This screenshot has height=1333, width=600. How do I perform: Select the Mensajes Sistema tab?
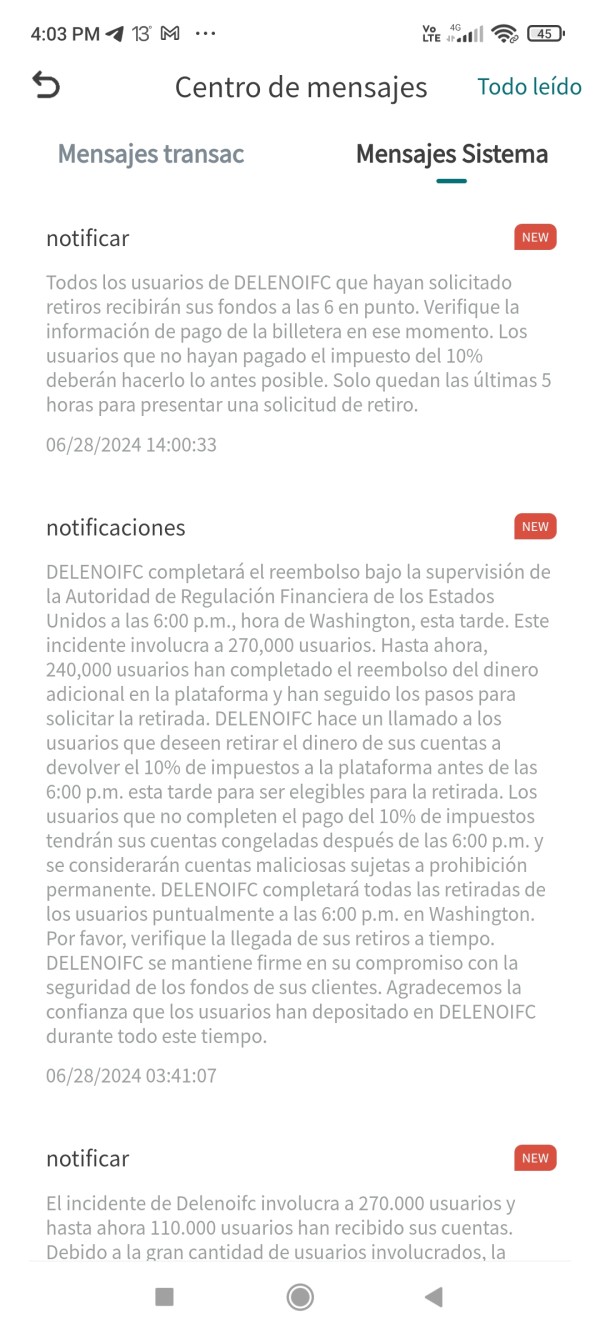pyautogui.click(x=451, y=155)
